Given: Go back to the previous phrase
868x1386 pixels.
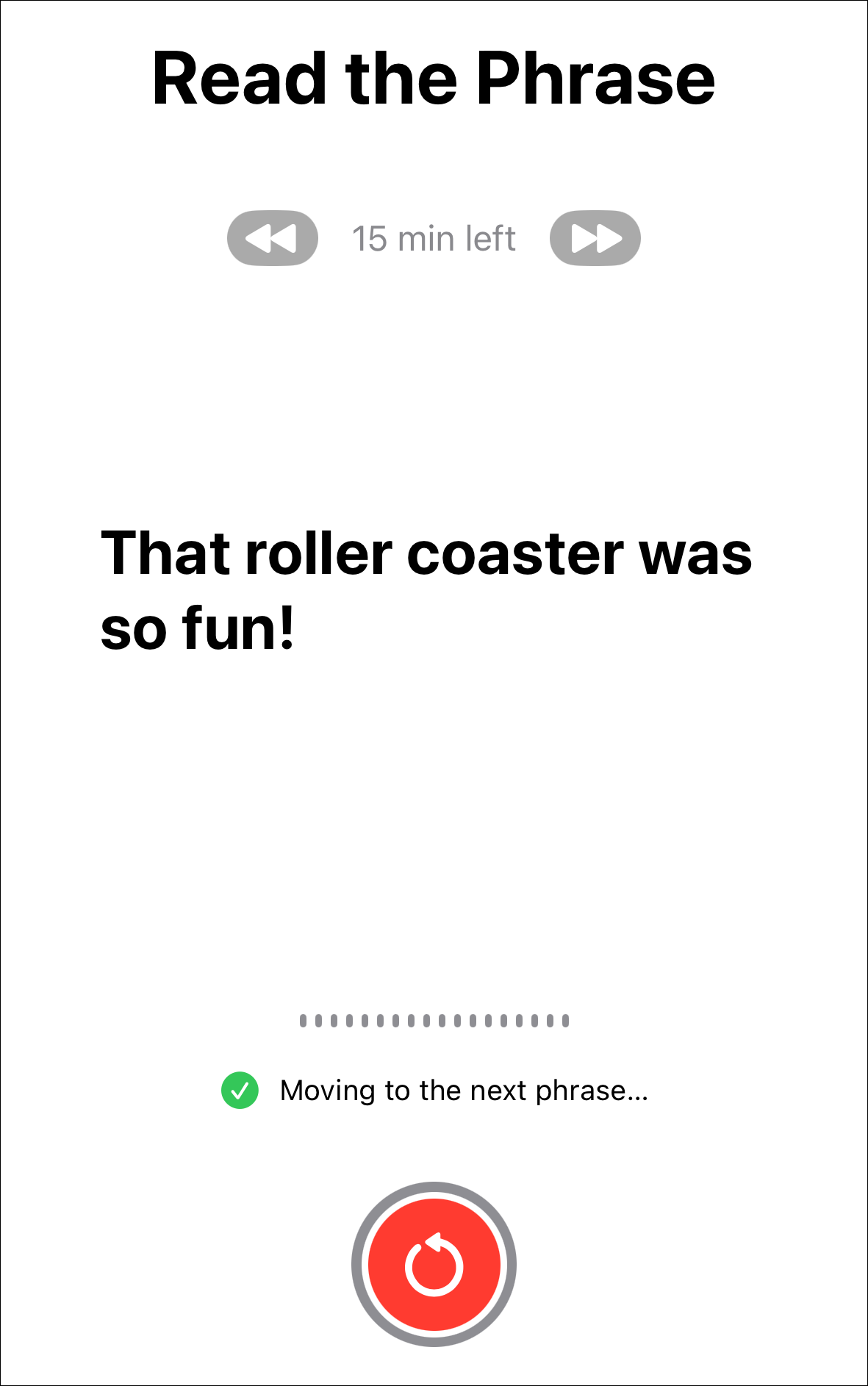Looking at the screenshot, I should pos(272,238).
